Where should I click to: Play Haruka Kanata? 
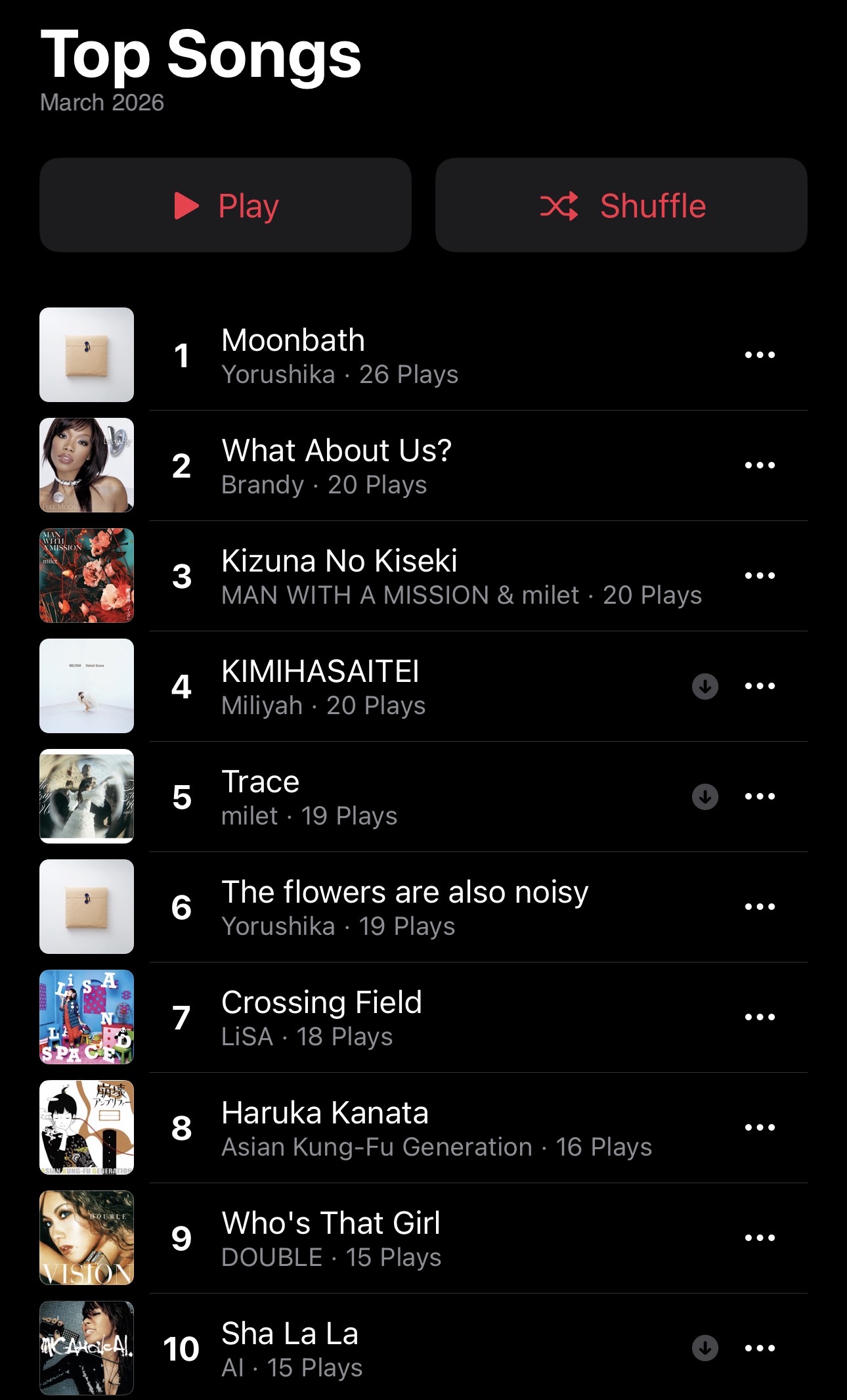(325, 1128)
